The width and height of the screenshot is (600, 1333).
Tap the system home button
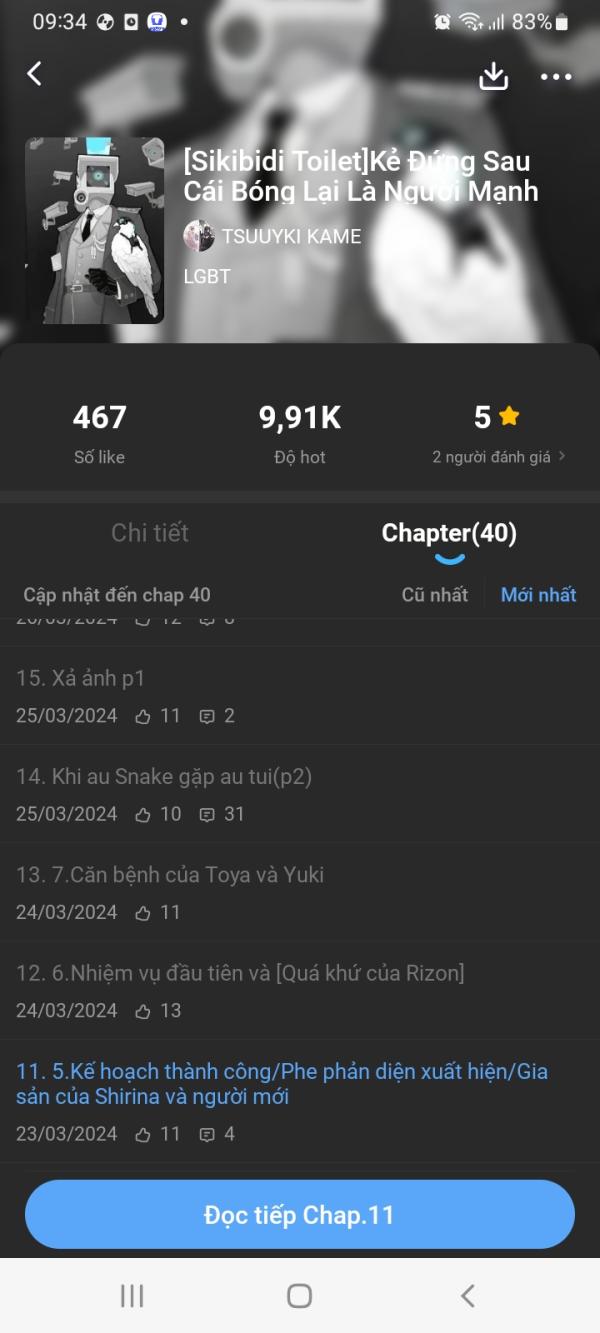pos(299,1296)
